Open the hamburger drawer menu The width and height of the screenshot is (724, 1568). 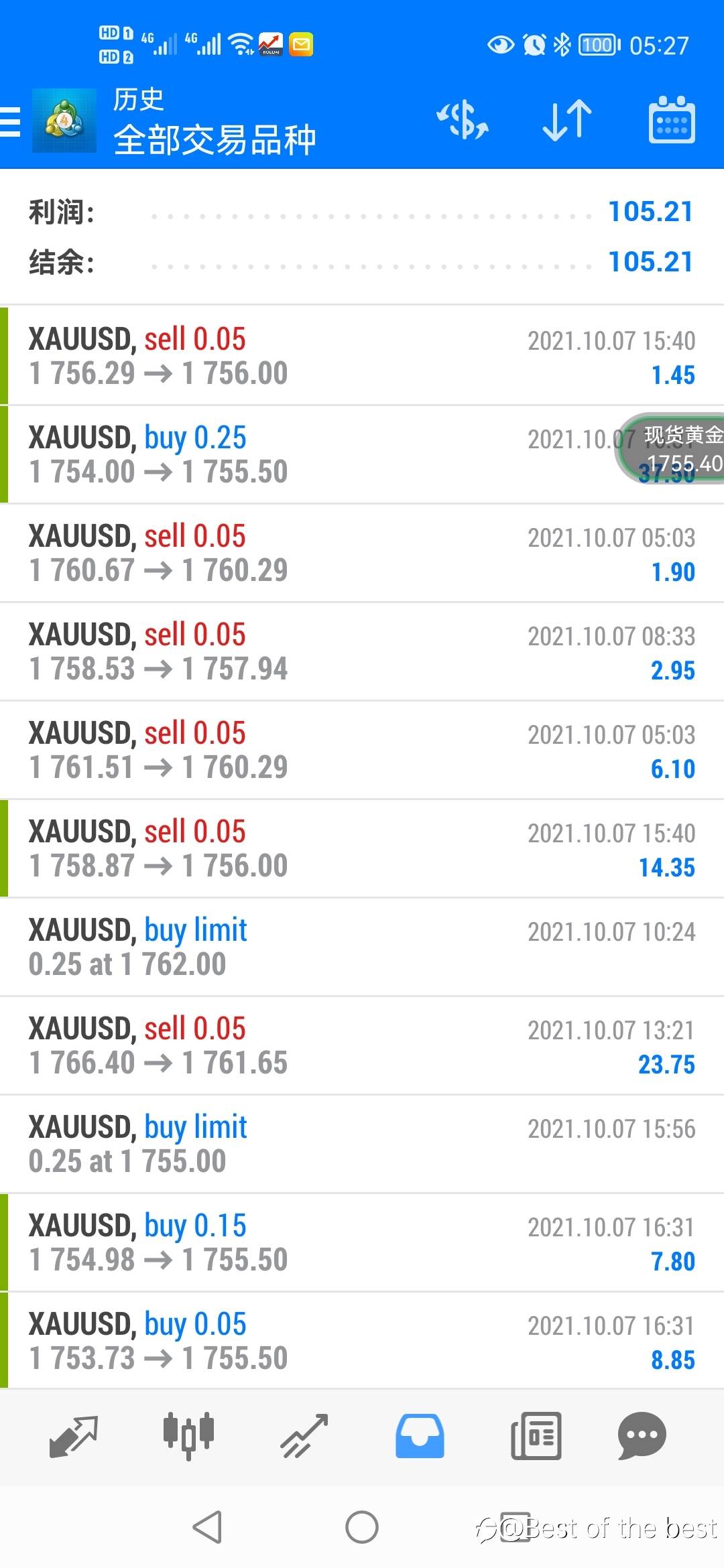(x=11, y=121)
